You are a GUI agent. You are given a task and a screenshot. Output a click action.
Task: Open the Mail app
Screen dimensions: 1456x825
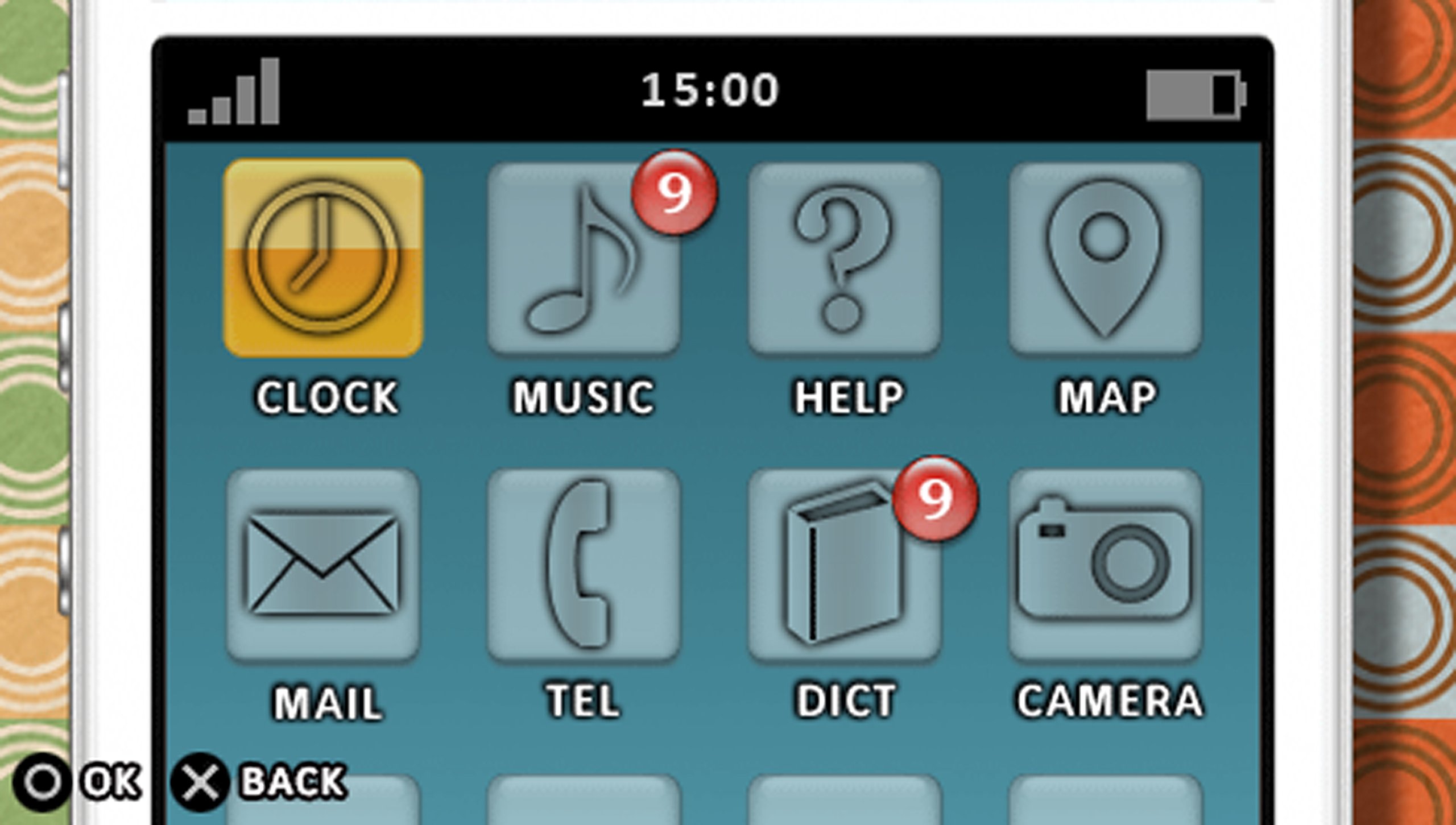click(x=322, y=565)
